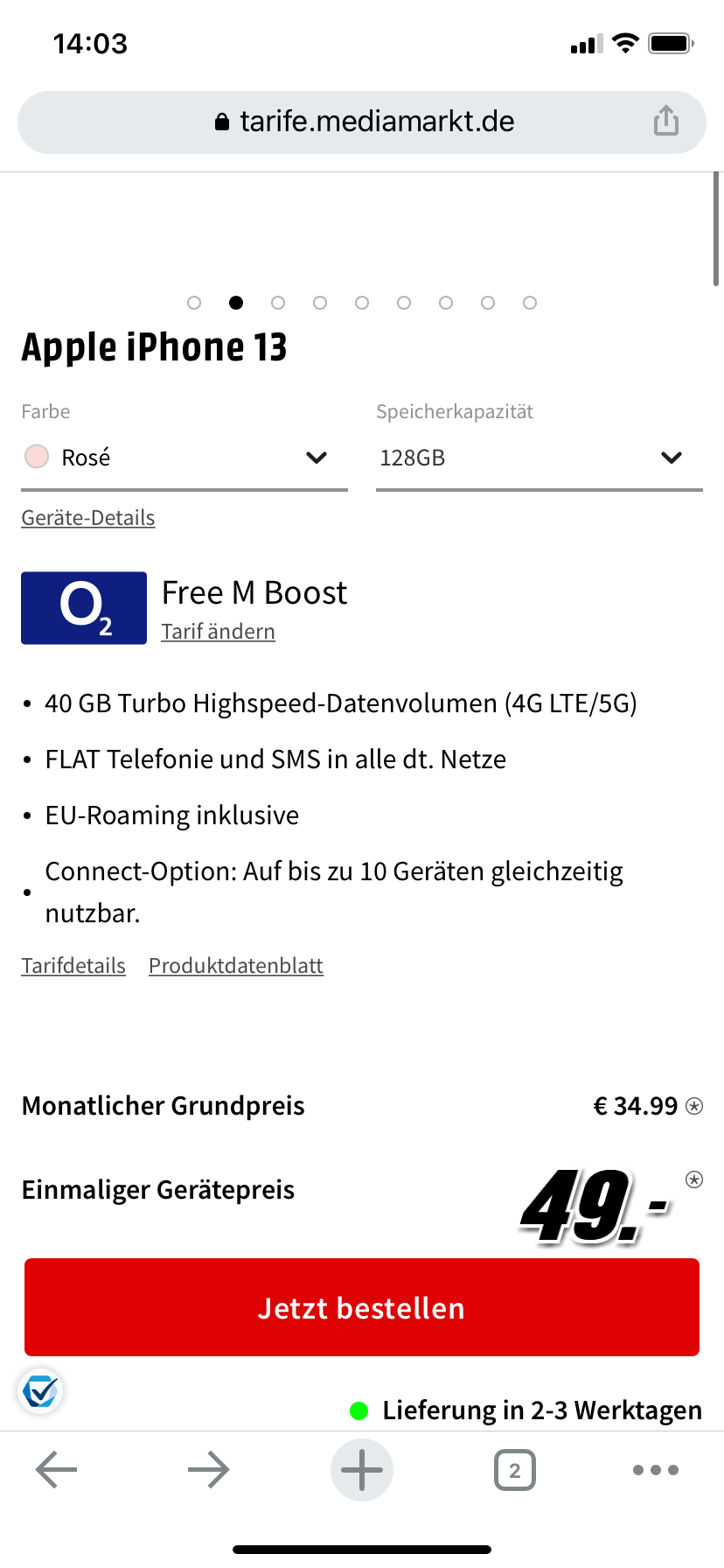Go back with the browser back arrow
Viewport: 724px width, 1568px height.
click(57, 1470)
